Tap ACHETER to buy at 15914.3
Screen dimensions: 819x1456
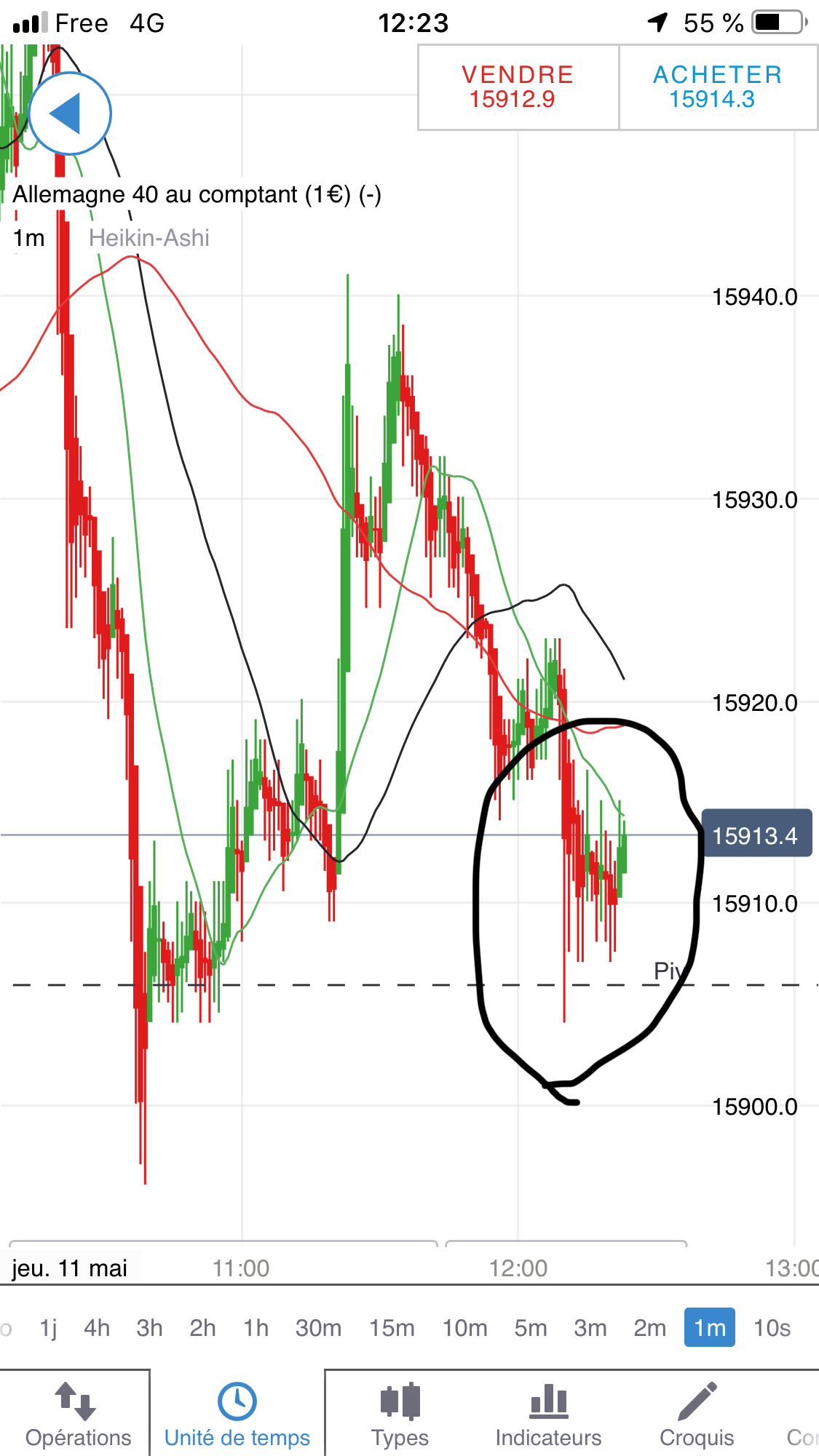click(717, 87)
